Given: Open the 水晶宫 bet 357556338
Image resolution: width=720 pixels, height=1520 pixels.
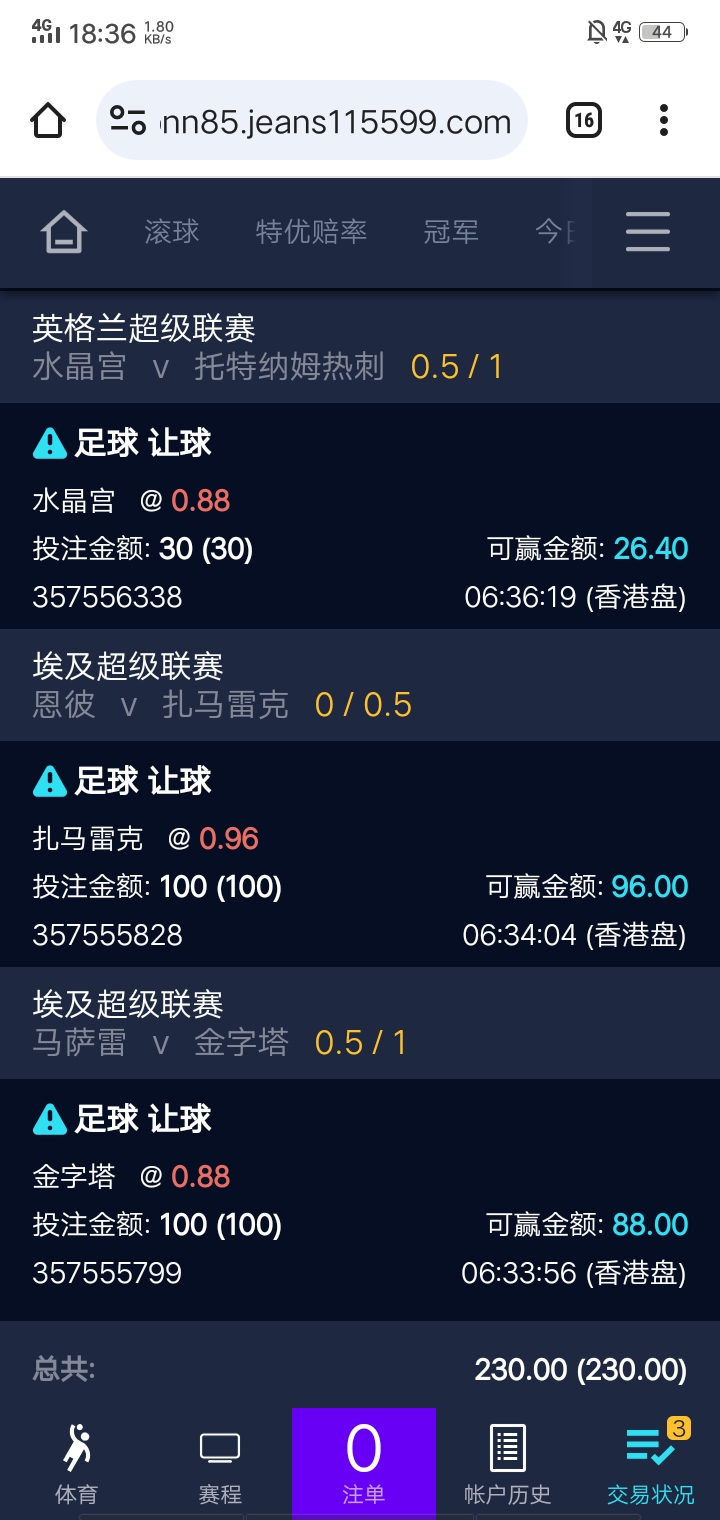Looking at the screenshot, I should pos(360,520).
